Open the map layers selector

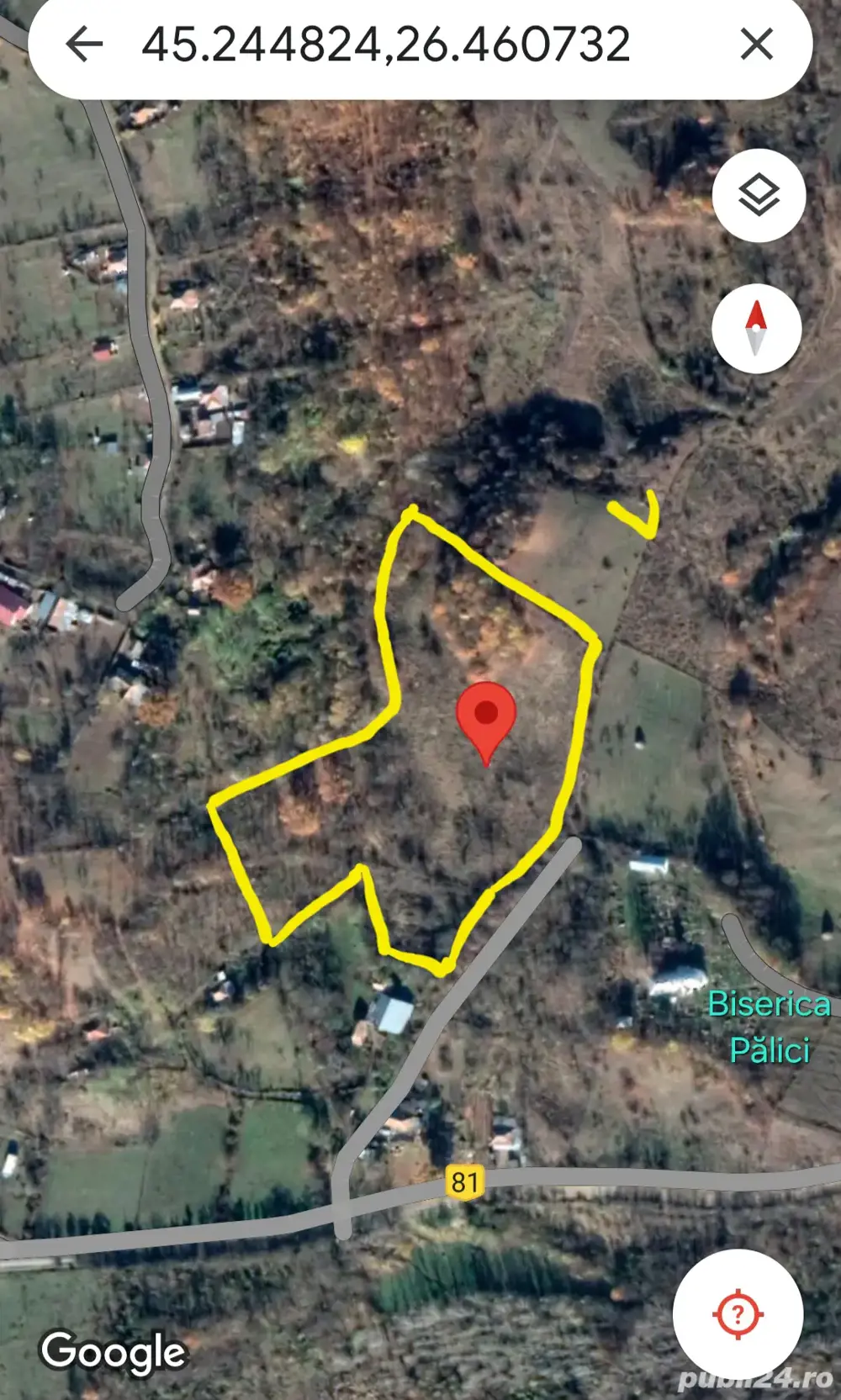pos(759,195)
